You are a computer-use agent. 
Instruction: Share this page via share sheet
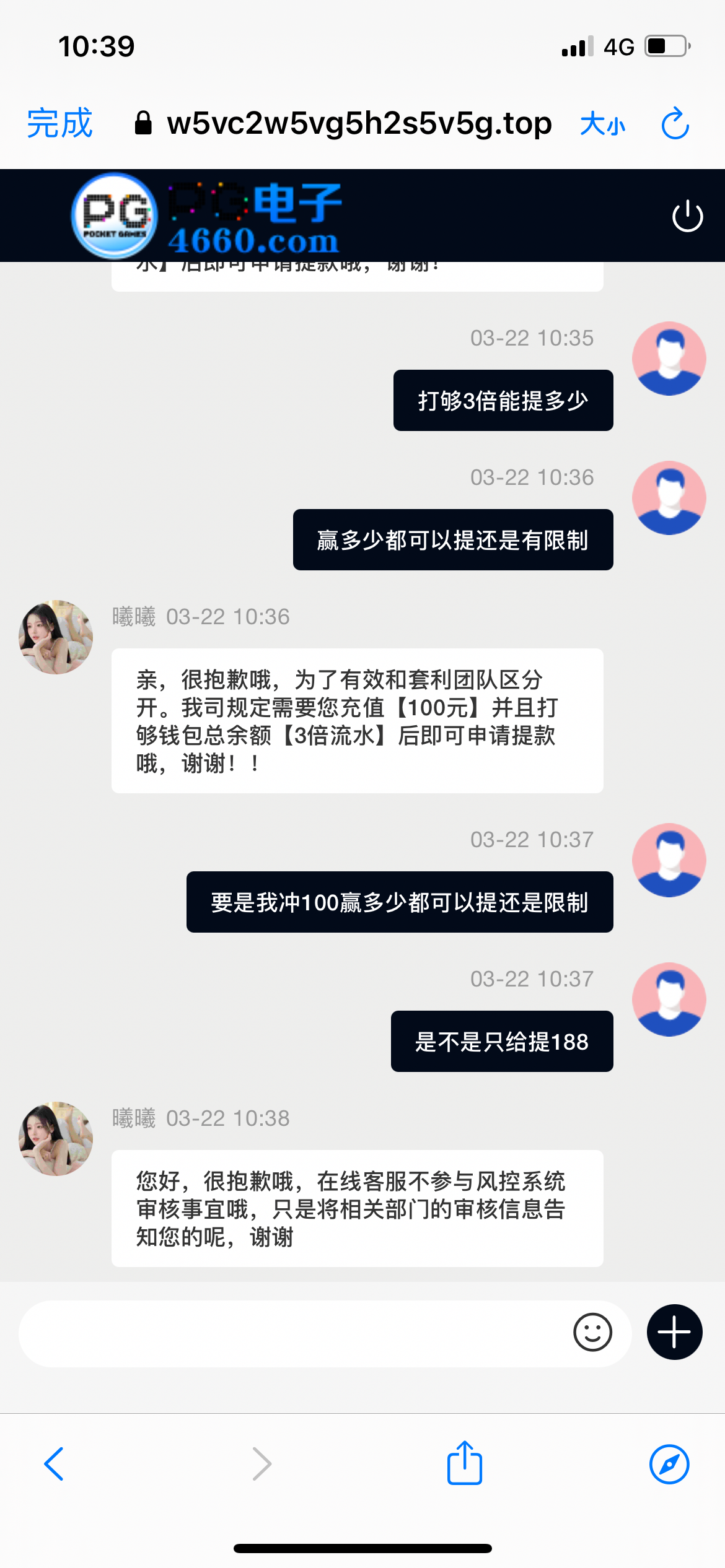click(x=465, y=1463)
